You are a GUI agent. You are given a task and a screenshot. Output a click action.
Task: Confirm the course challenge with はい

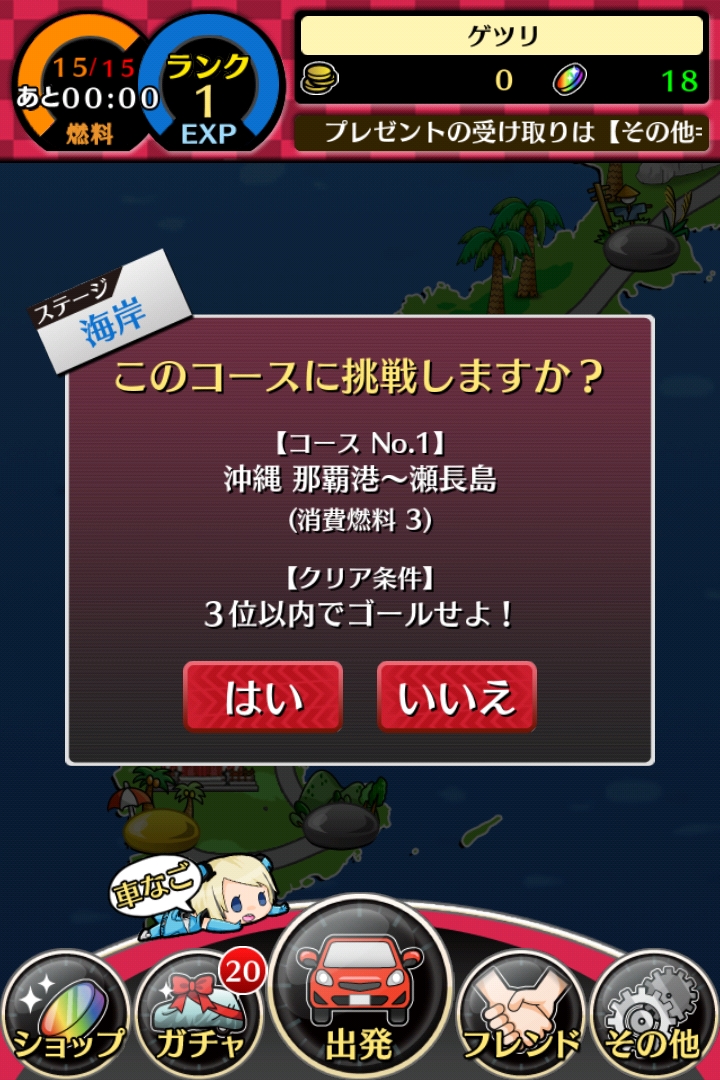coord(263,696)
